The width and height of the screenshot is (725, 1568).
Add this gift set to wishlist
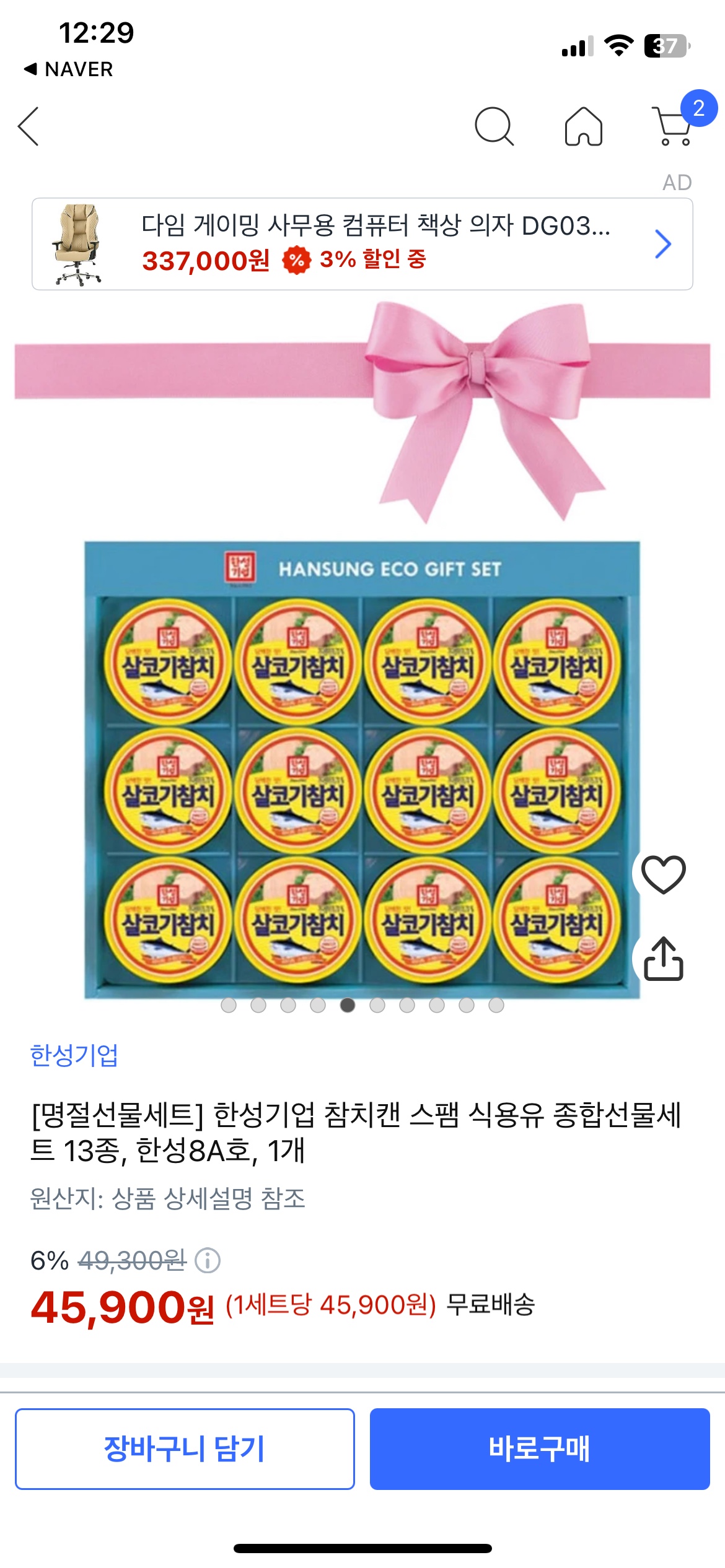(663, 874)
